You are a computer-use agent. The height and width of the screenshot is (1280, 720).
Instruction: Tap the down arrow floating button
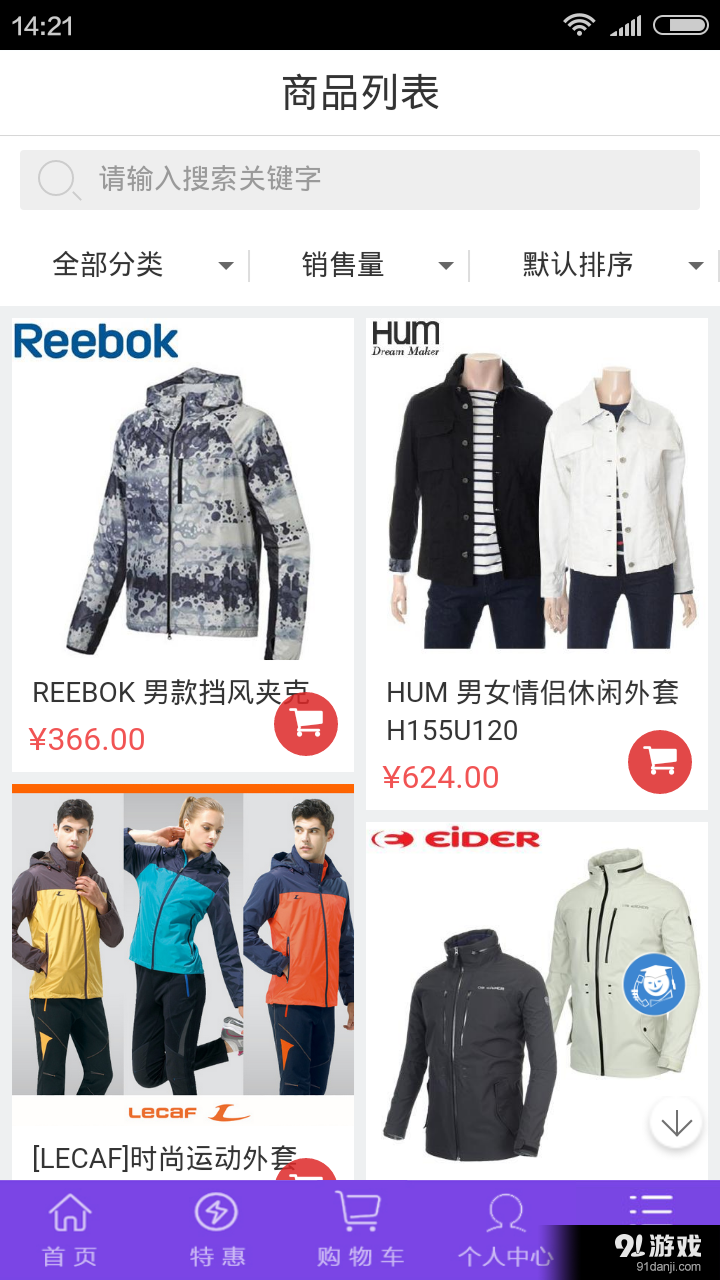point(676,1123)
